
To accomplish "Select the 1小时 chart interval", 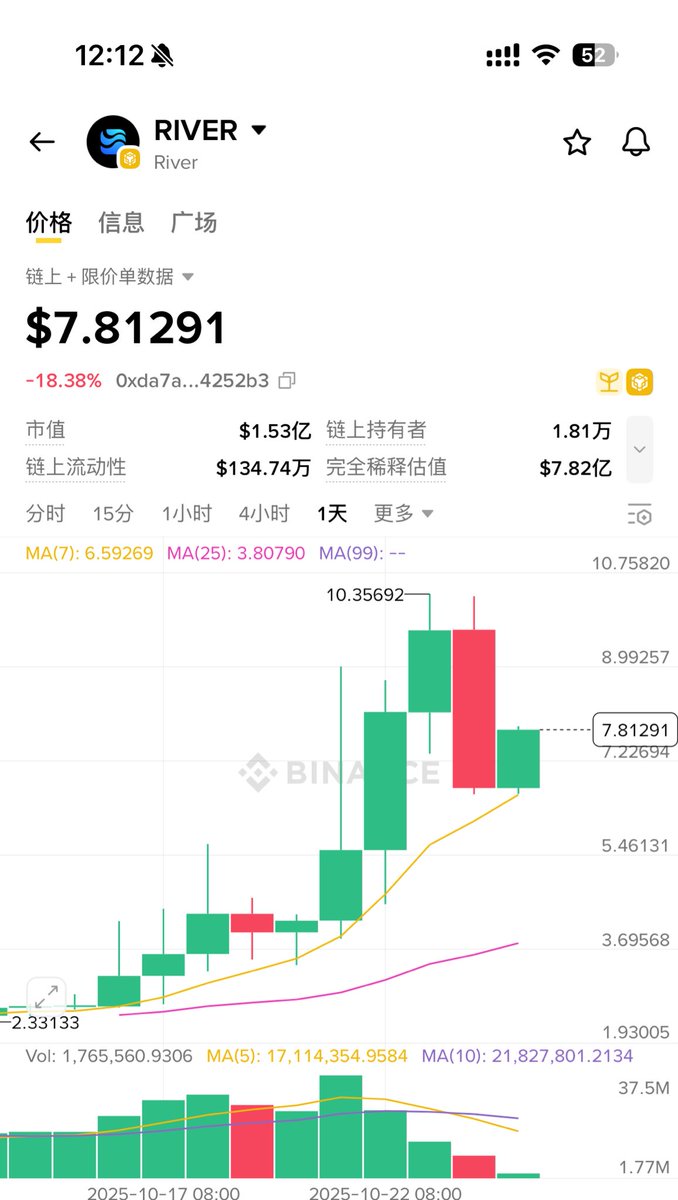I will point(187,514).
